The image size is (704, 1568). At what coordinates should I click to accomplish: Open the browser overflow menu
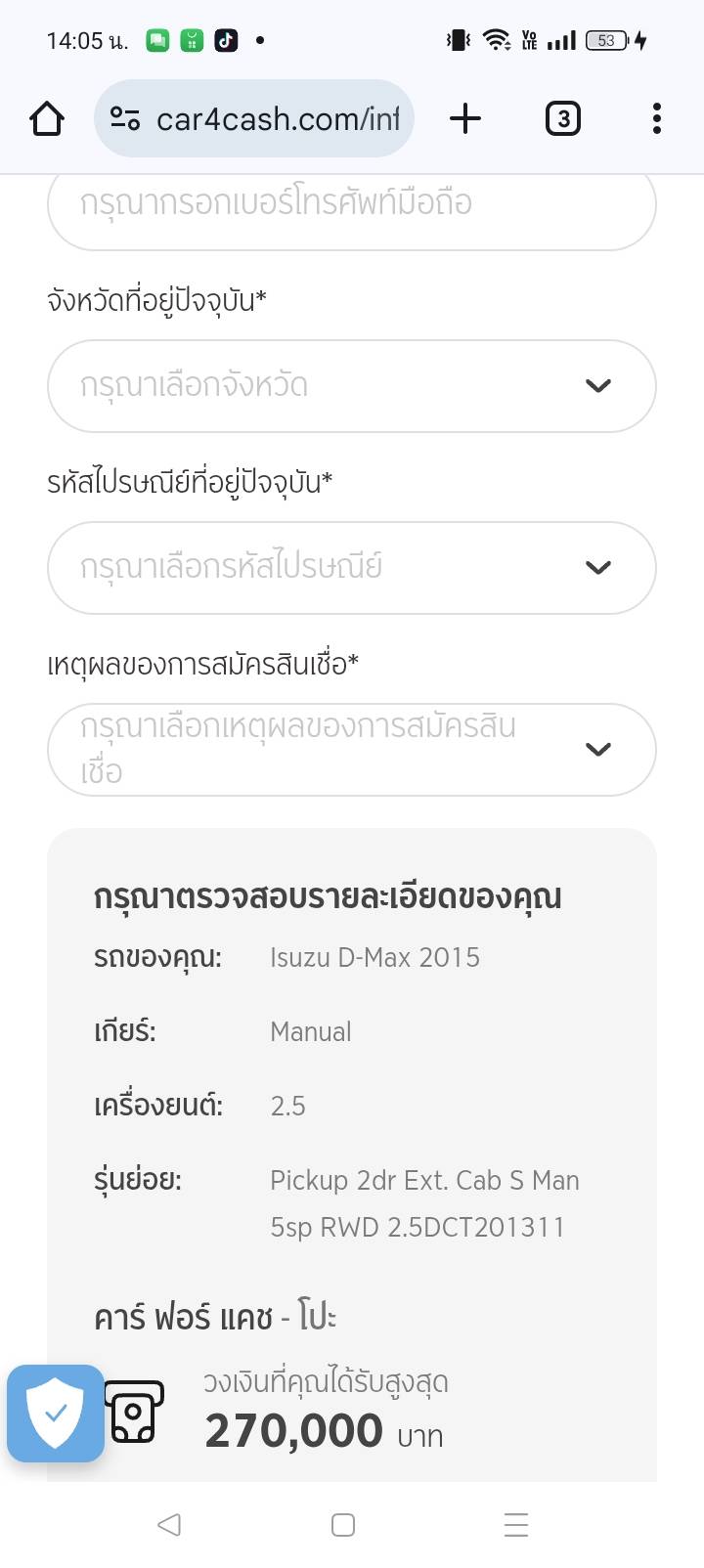click(656, 119)
